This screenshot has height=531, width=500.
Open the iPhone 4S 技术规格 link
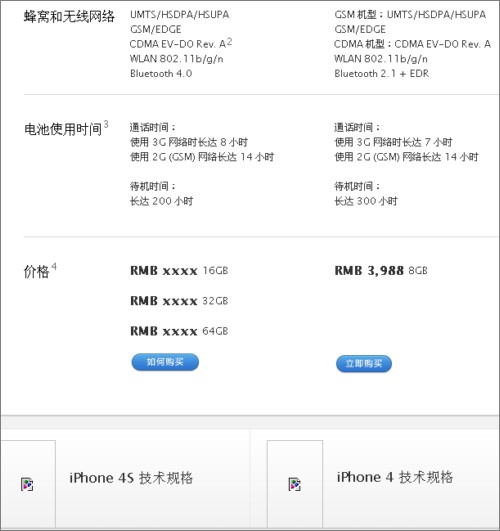(131, 478)
